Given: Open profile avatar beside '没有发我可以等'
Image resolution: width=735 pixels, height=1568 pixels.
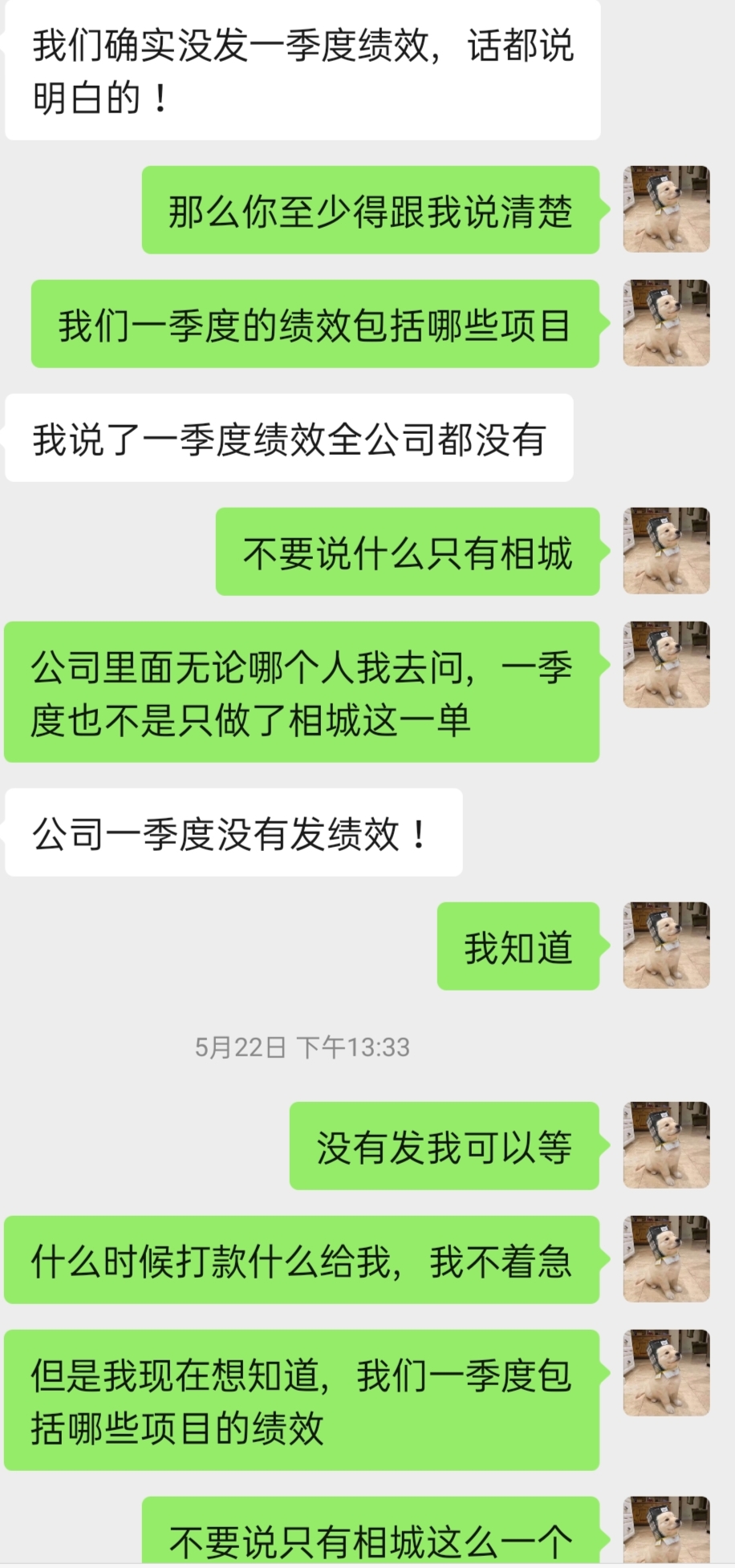Looking at the screenshot, I should (x=666, y=1145).
